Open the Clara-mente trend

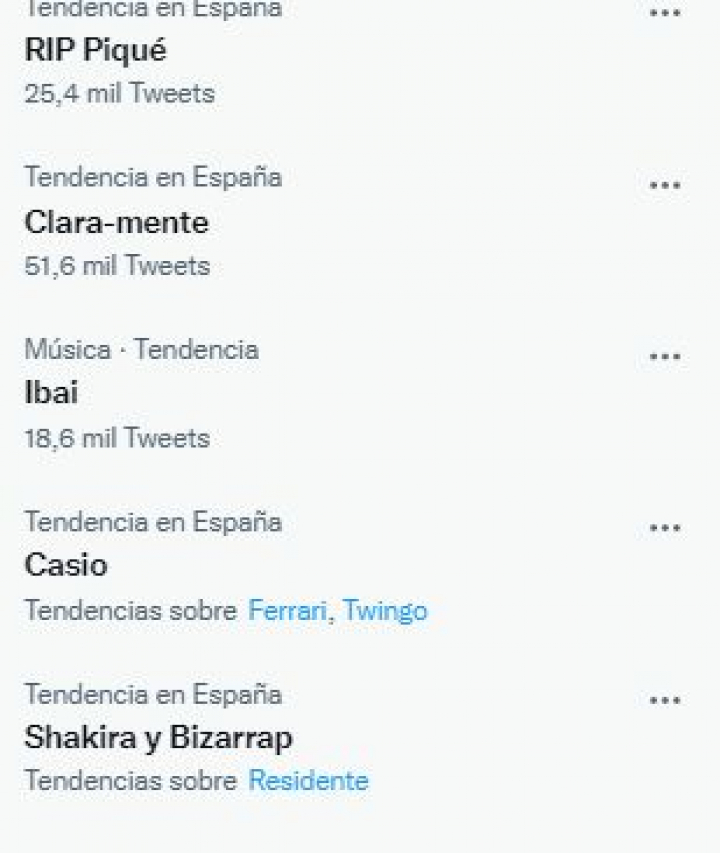[x=116, y=222]
